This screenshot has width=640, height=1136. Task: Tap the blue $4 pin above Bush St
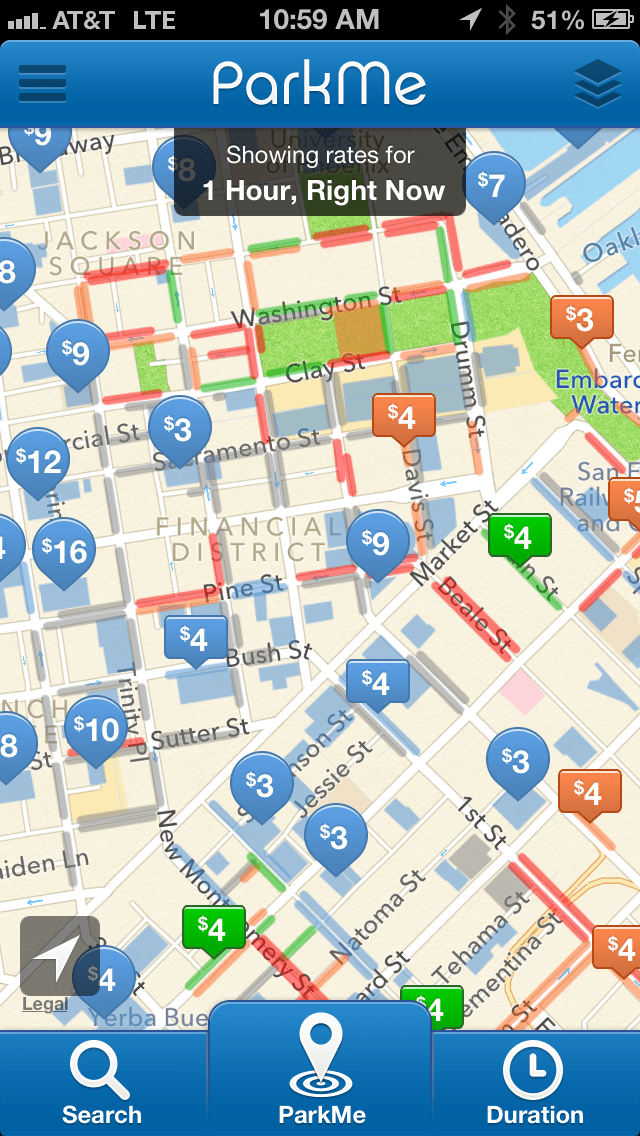pyautogui.click(x=196, y=637)
